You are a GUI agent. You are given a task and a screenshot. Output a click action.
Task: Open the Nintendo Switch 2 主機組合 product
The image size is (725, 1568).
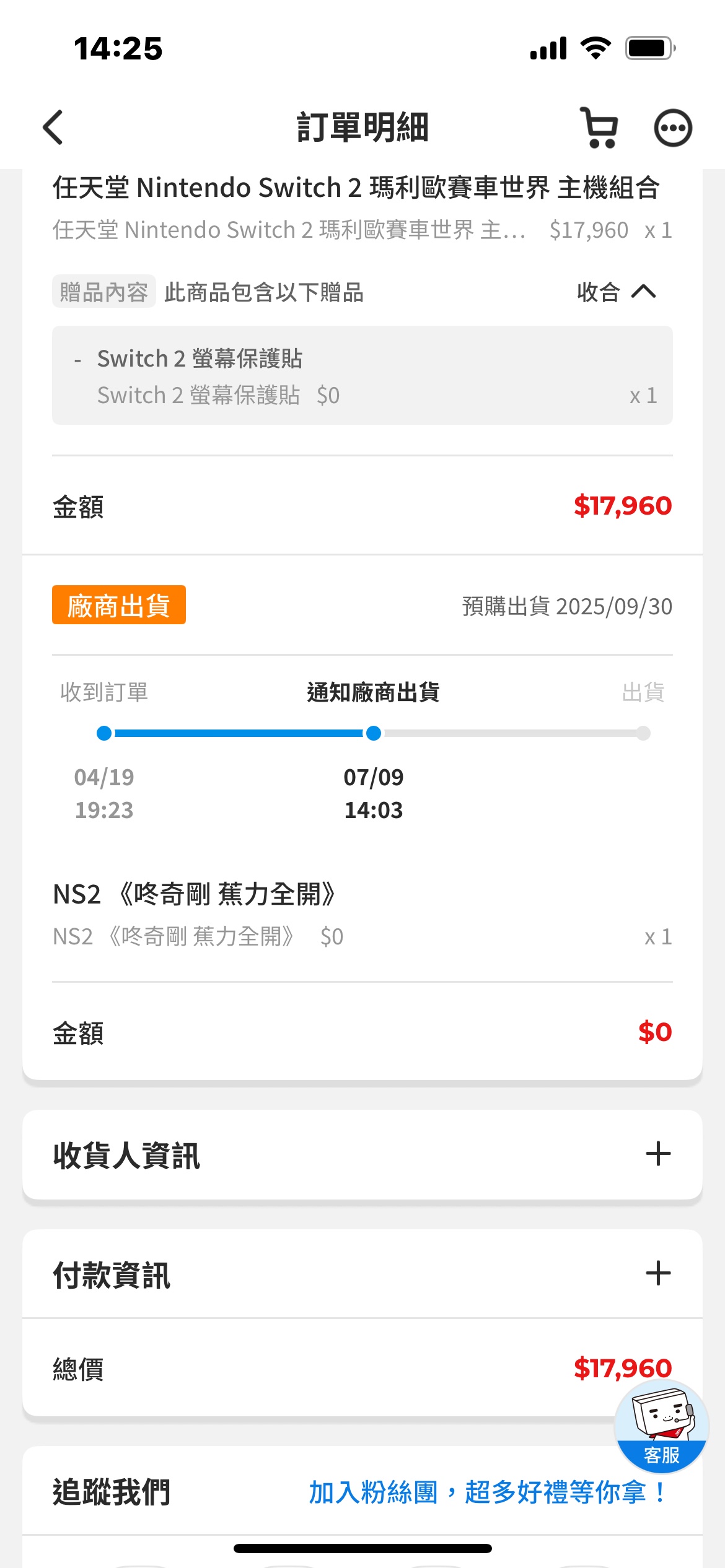[x=356, y=188]
